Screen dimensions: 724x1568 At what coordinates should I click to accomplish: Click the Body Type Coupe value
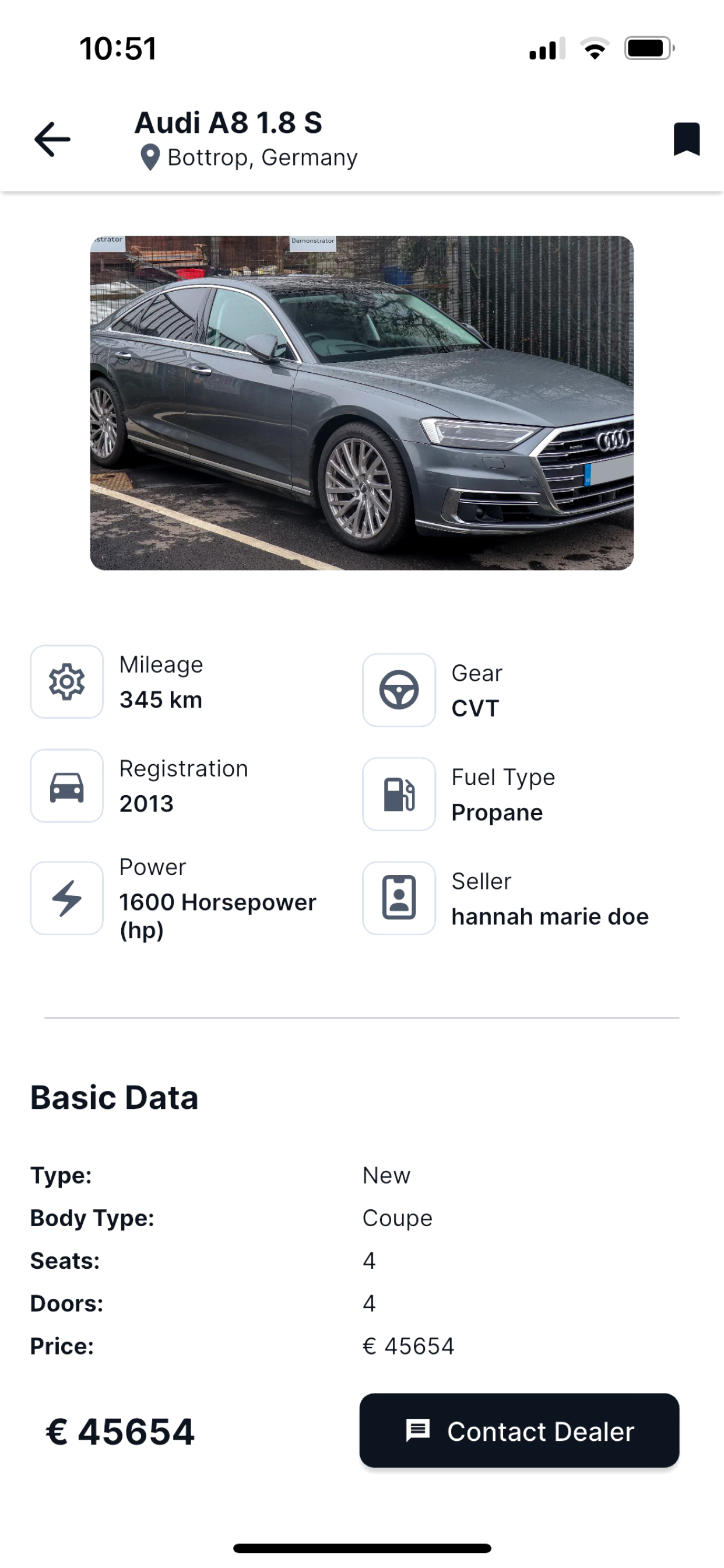[396, 1218]
